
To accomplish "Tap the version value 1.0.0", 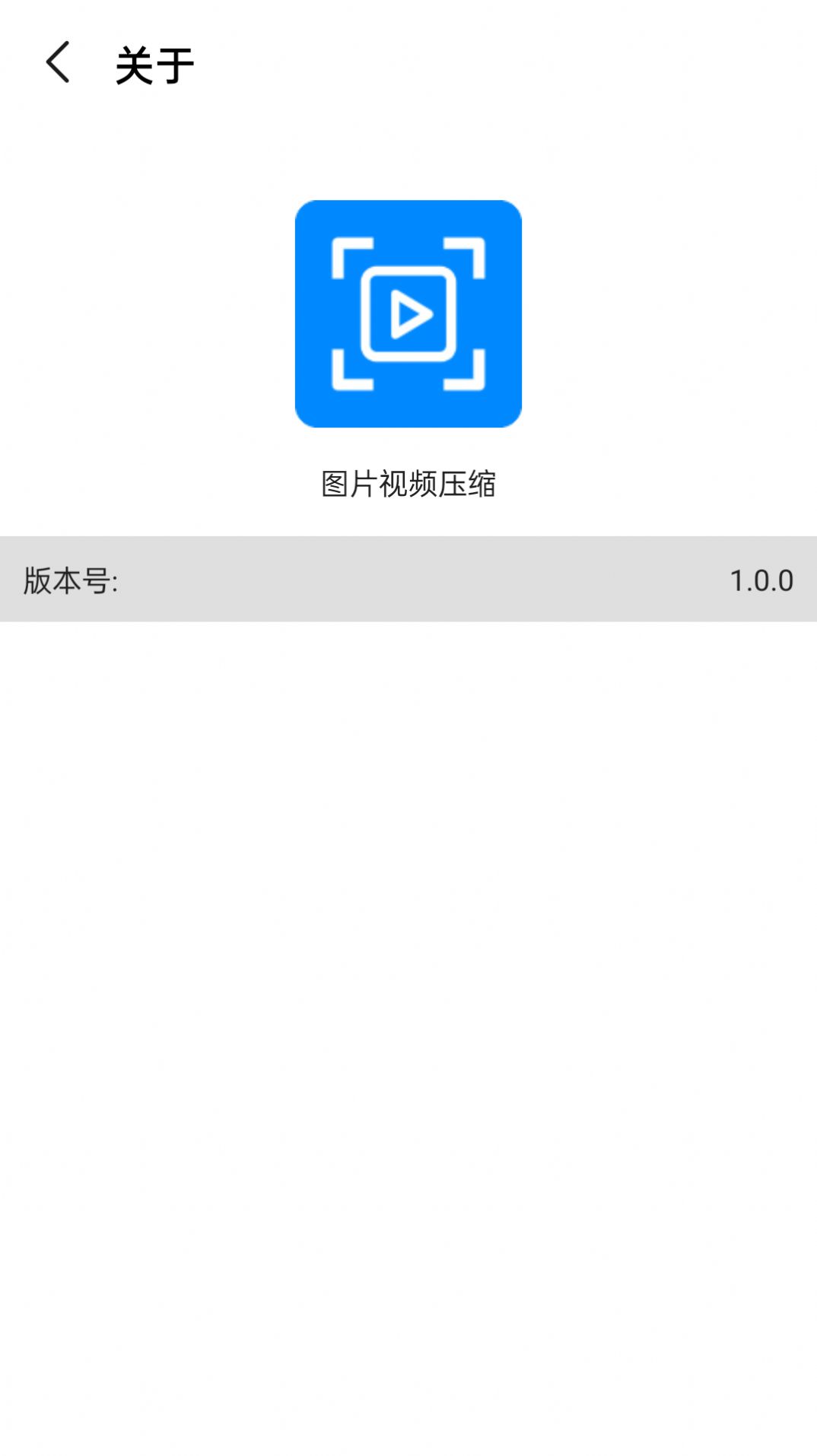I will point(761,580).
